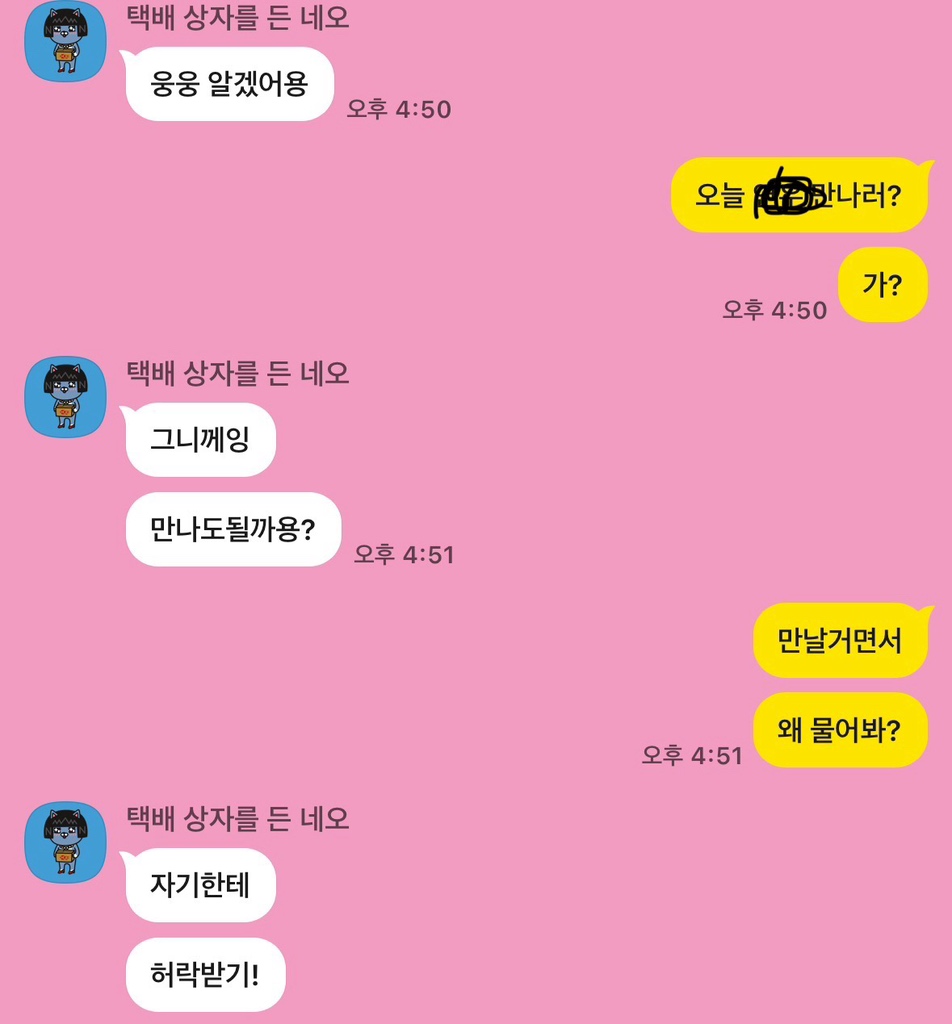Viewport: 952px width, 1024px height.
Task: View profile from avatar beside '자기한테'
Action: point(65,842)
